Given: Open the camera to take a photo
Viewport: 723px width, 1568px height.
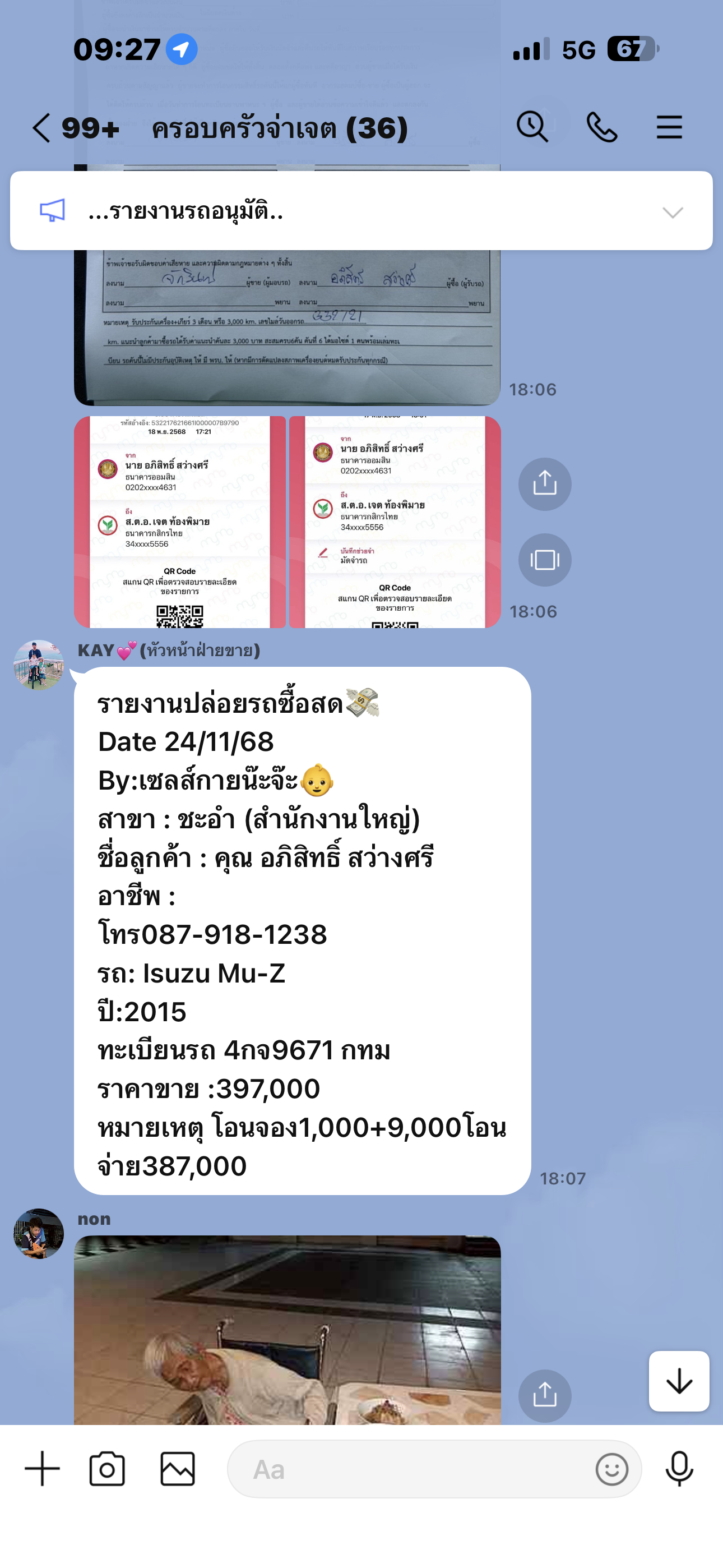Looking at the screenshot, I should (107, 1468).
